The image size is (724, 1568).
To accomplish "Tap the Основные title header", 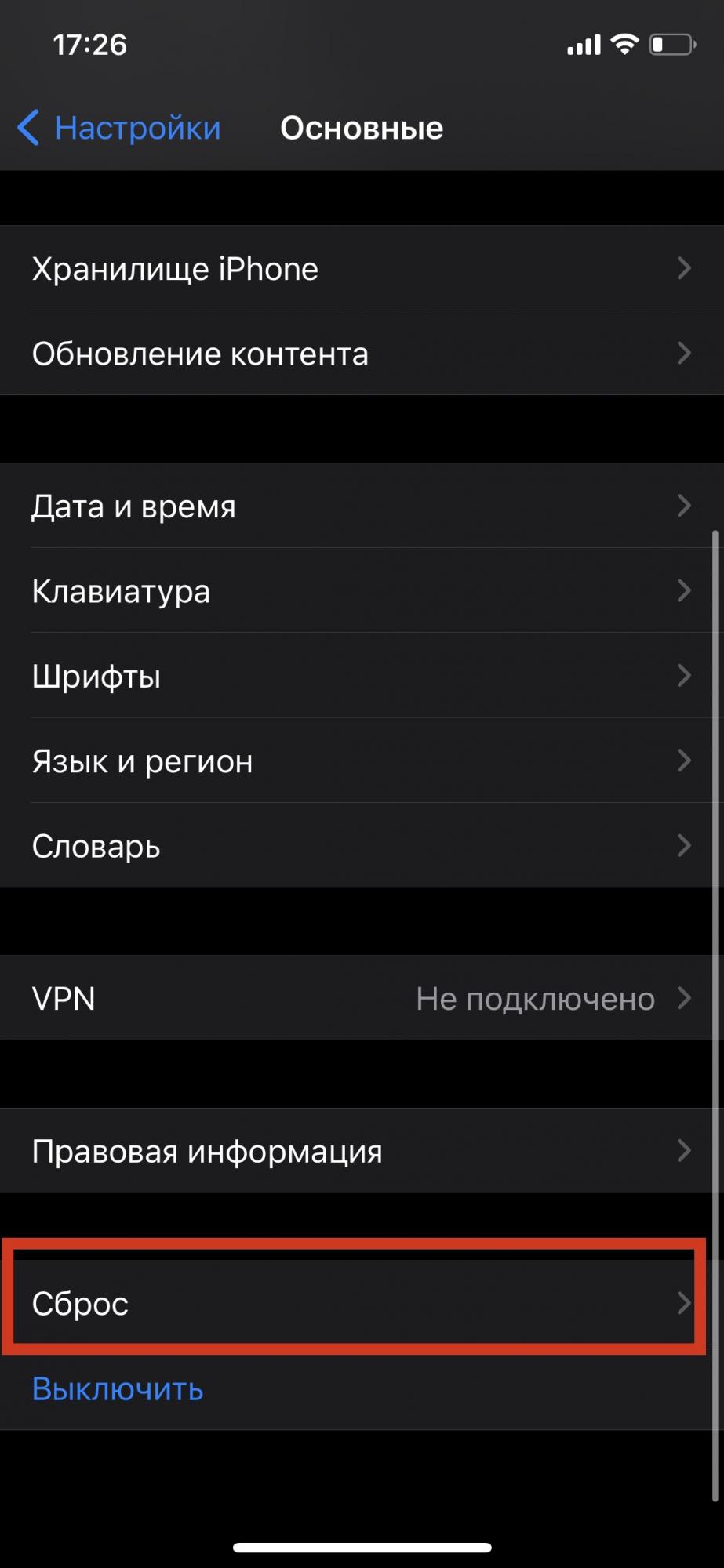I will tap(361, 128).
